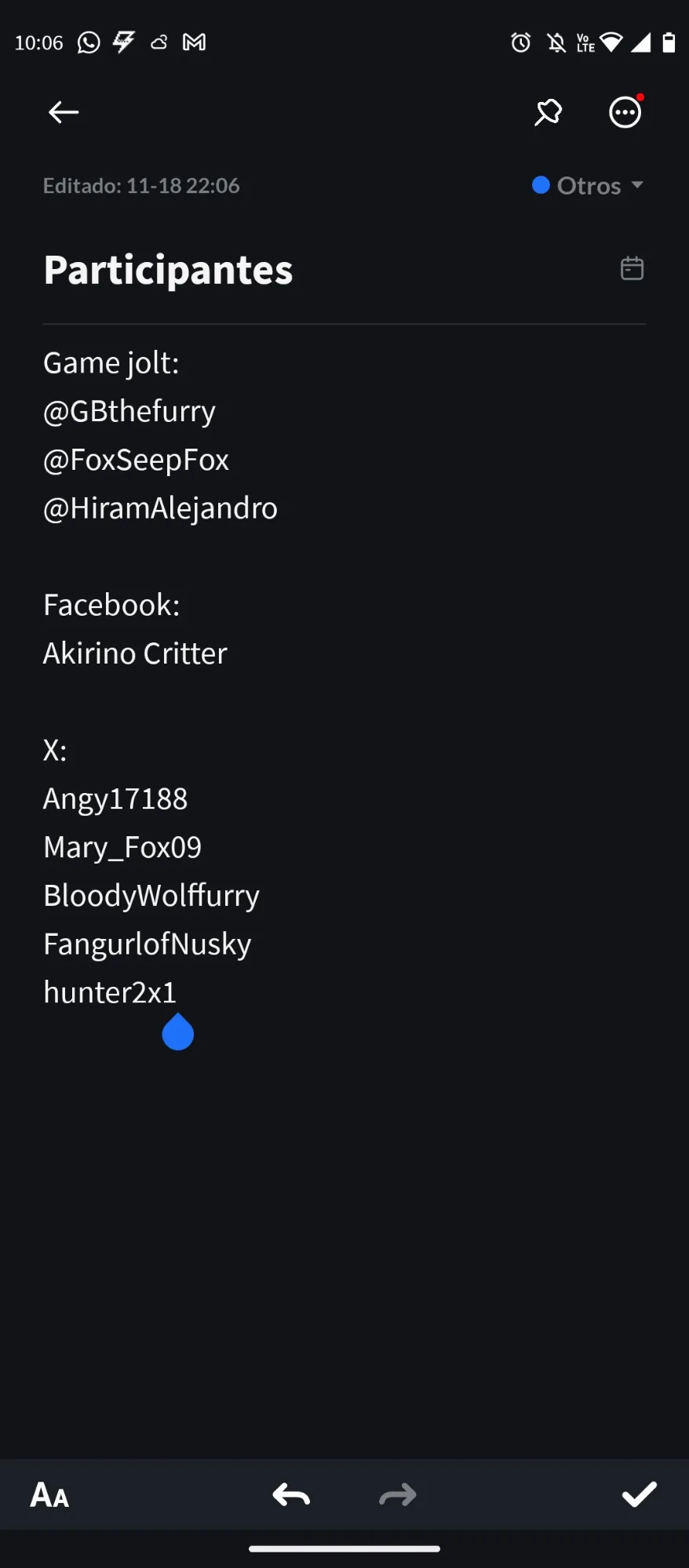Save the note with the checkmark
This screenshot has width=689, height=1568.
(x=639, y=1495)
